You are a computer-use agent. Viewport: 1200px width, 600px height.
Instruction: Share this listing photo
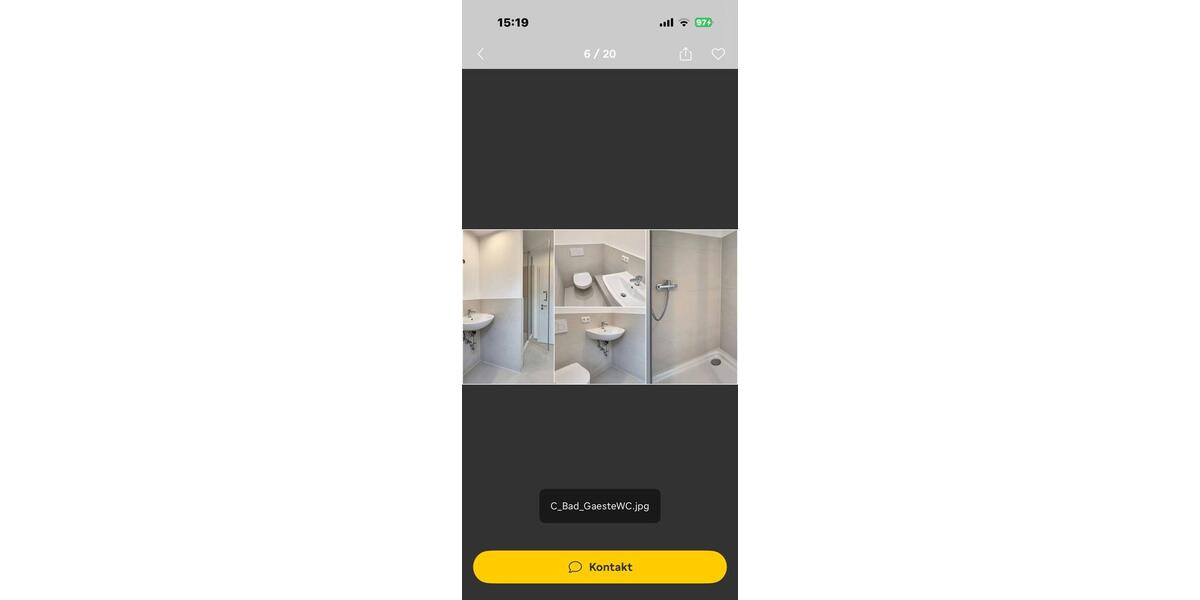[686, 54]
